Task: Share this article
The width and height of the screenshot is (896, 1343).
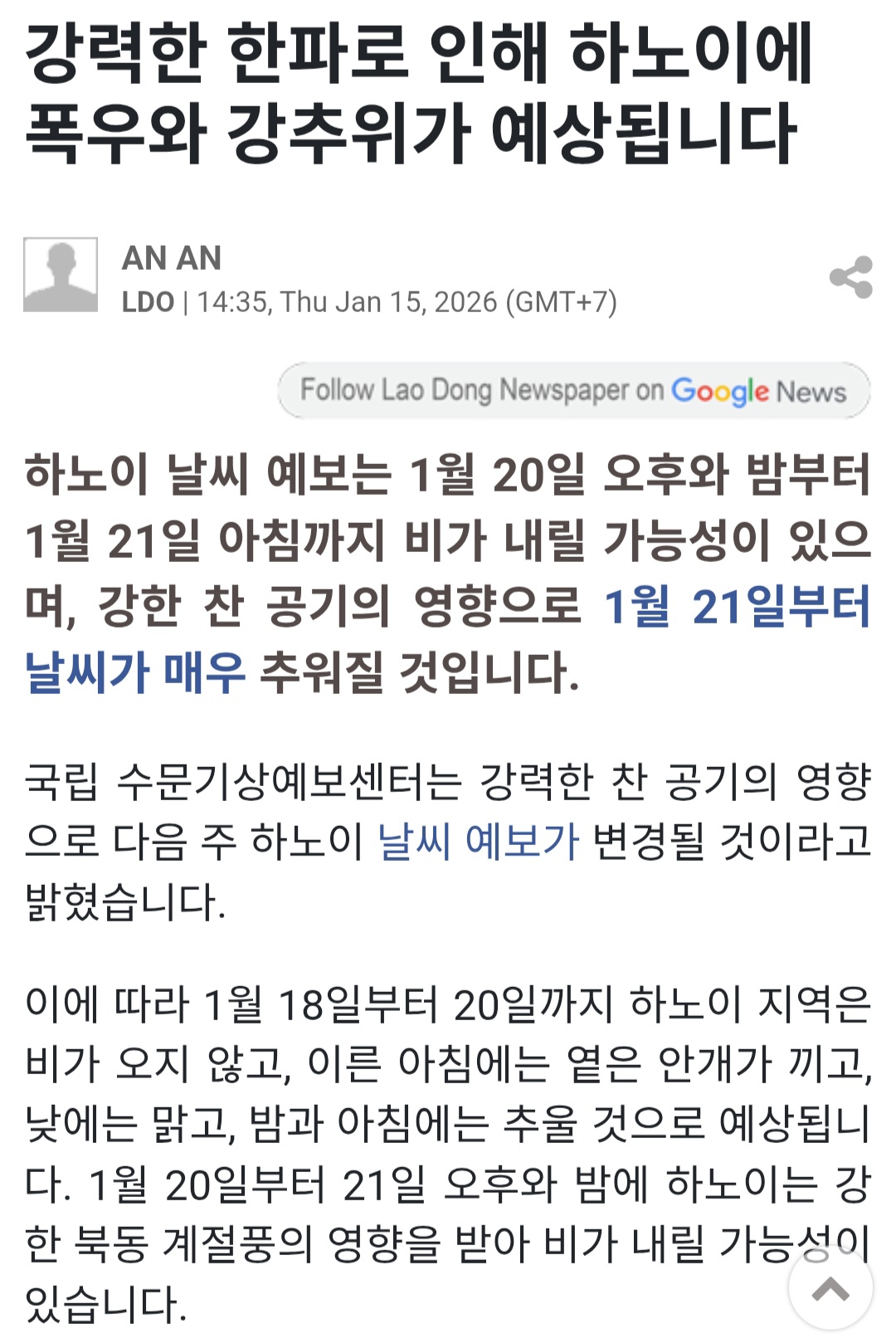Action: point(851,277)
